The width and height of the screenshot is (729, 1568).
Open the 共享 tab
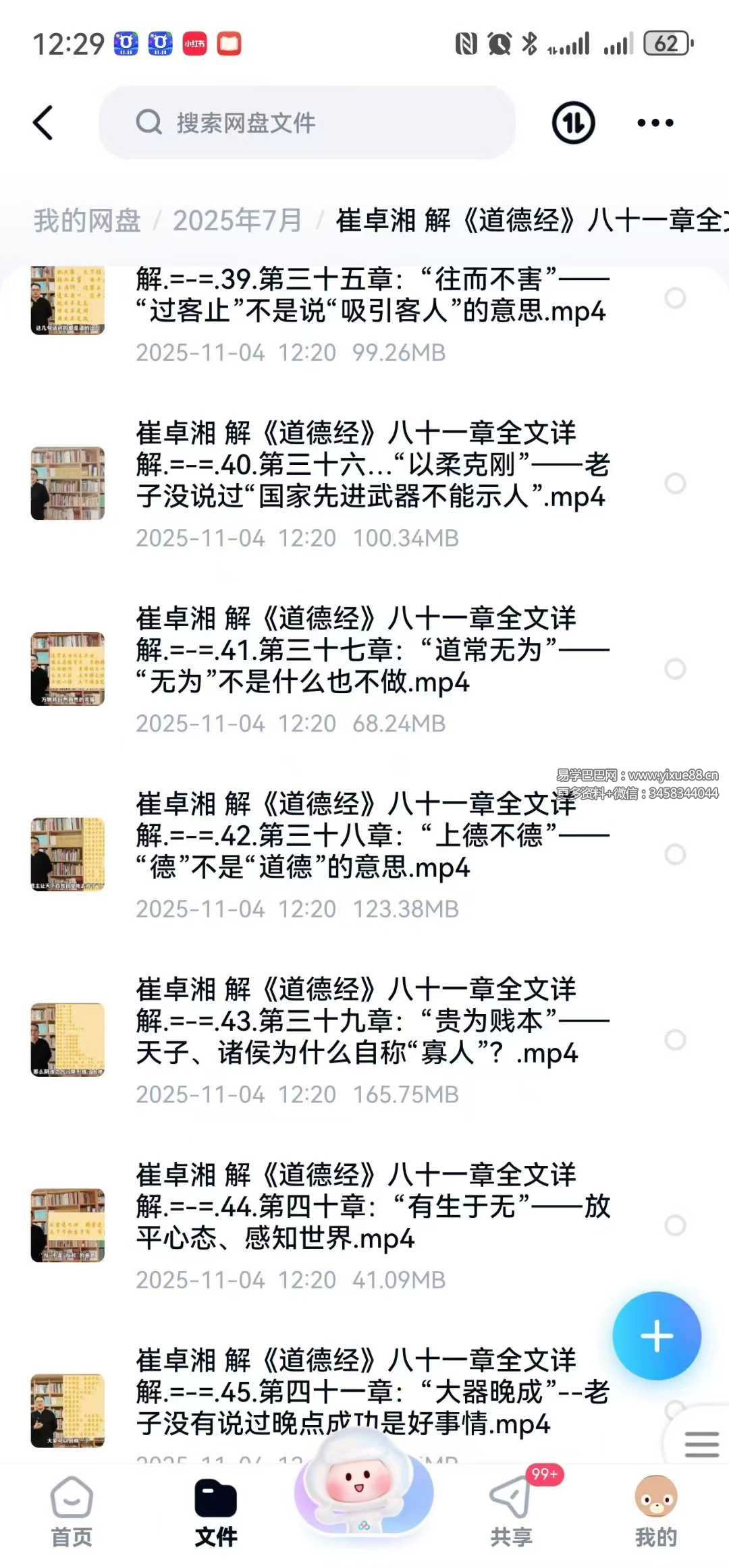[x=512, y=1510]
